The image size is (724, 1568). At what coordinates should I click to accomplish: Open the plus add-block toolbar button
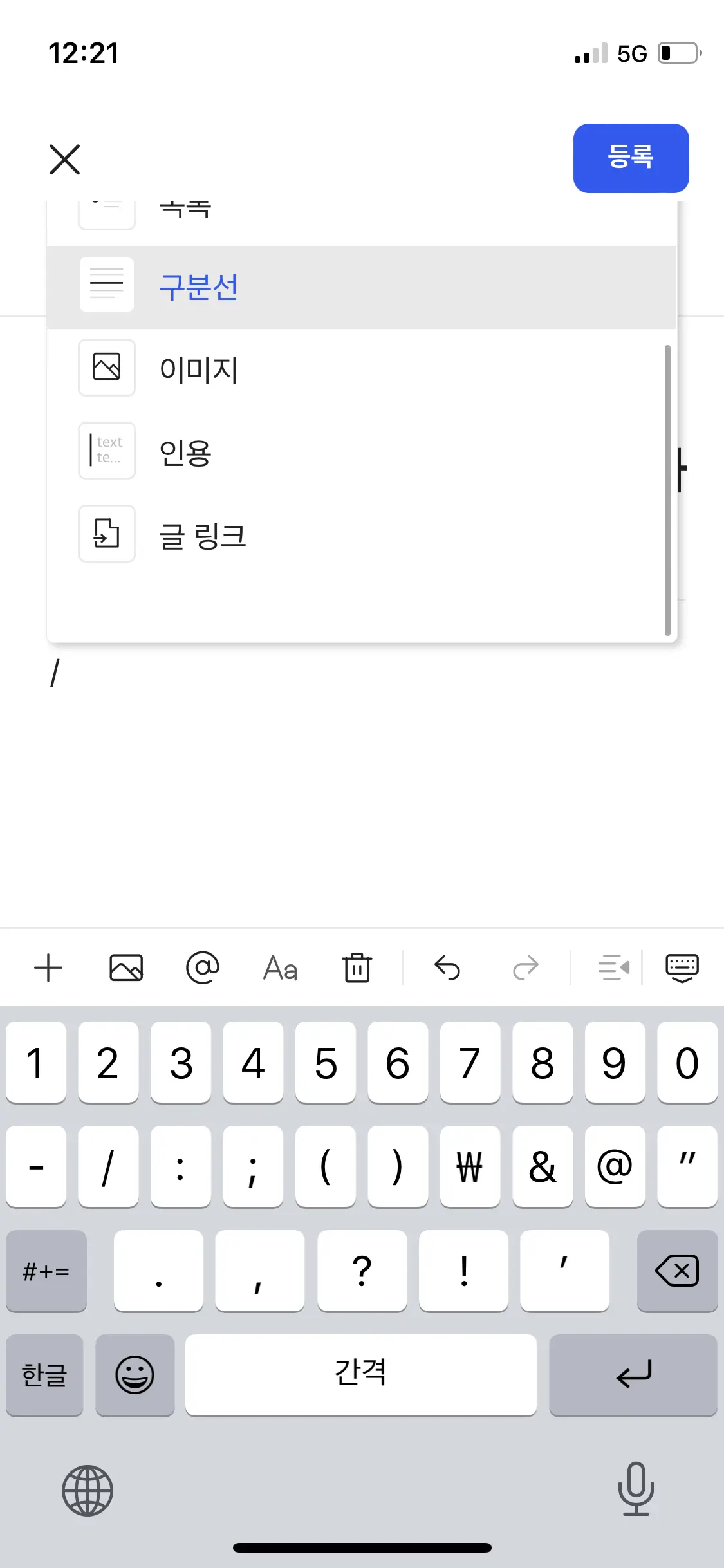48,967
